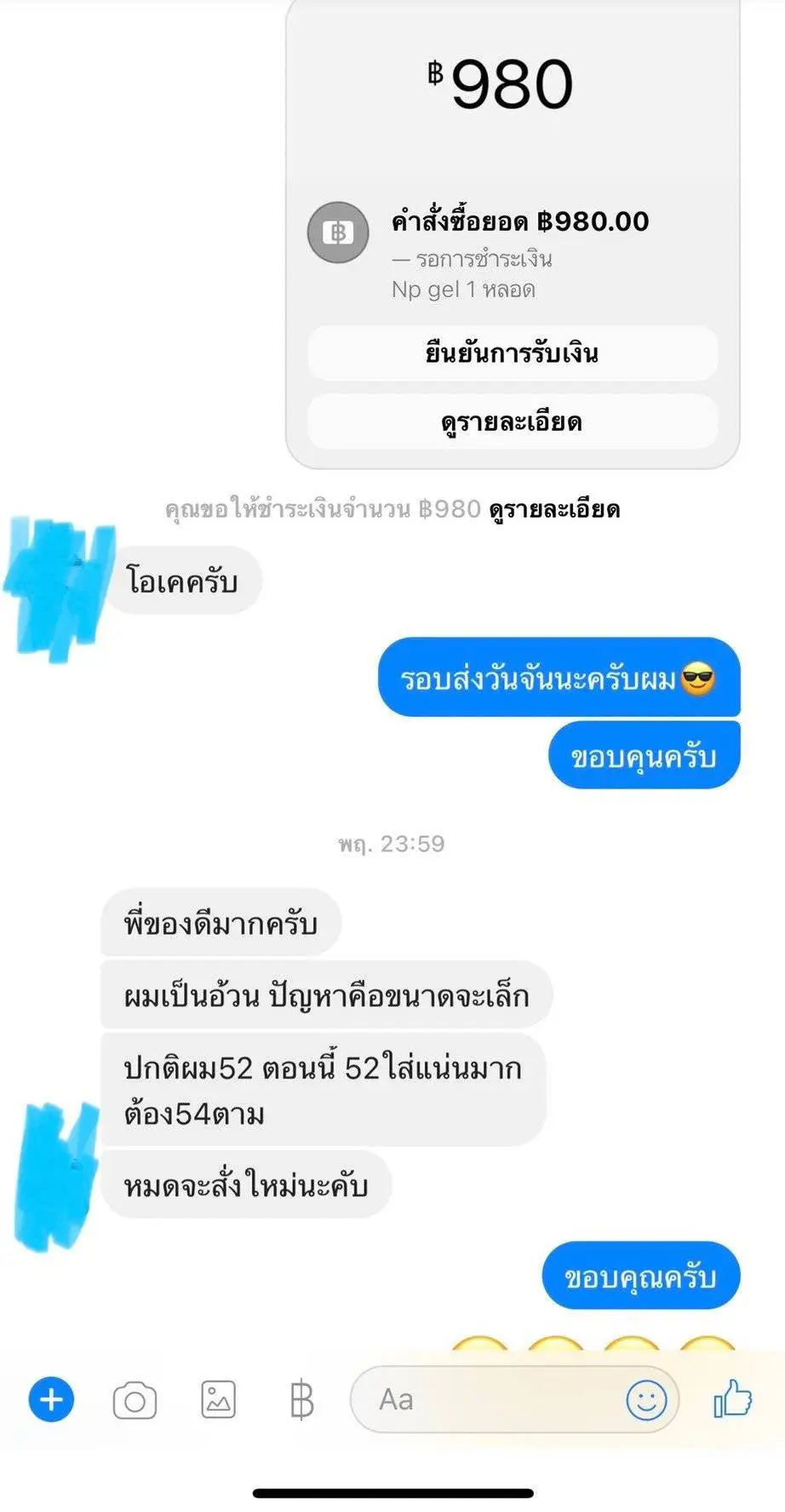
Task: Open the baht payment request icon
Action: (301, 1400)
